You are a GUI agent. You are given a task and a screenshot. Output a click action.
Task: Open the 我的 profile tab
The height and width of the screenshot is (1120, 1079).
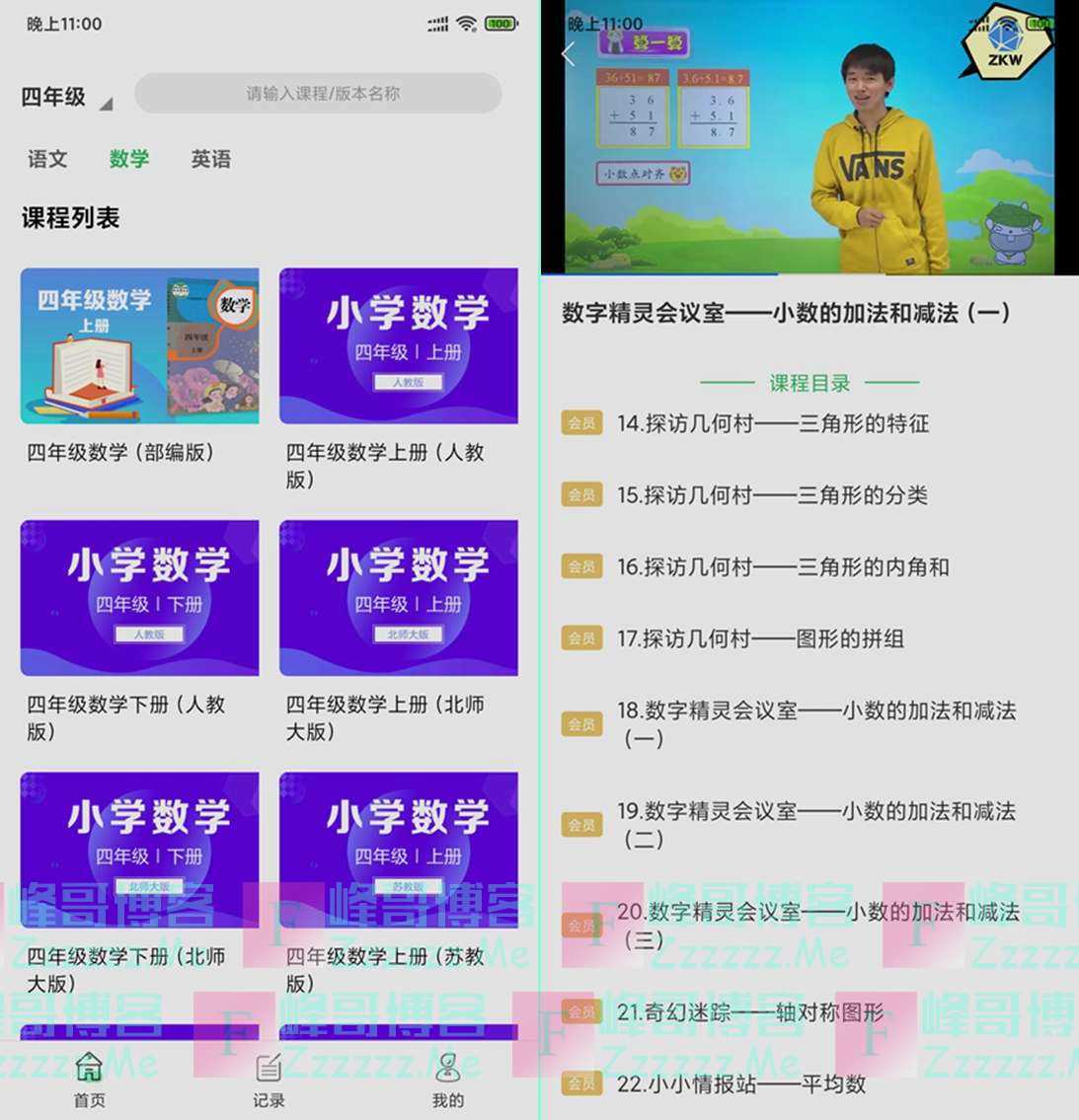point(447,1080)
